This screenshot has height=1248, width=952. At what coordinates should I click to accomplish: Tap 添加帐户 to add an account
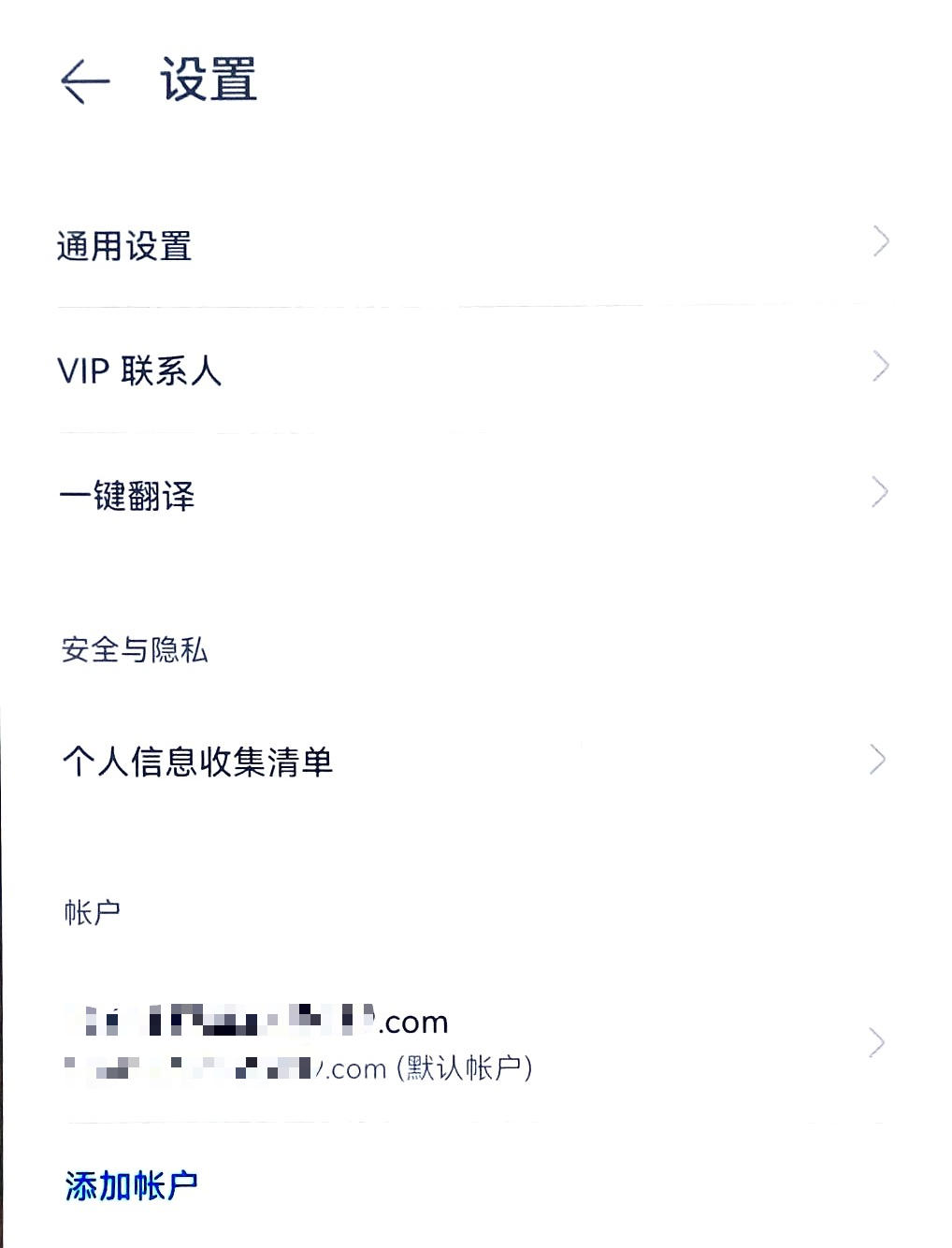pos(132,1185)
